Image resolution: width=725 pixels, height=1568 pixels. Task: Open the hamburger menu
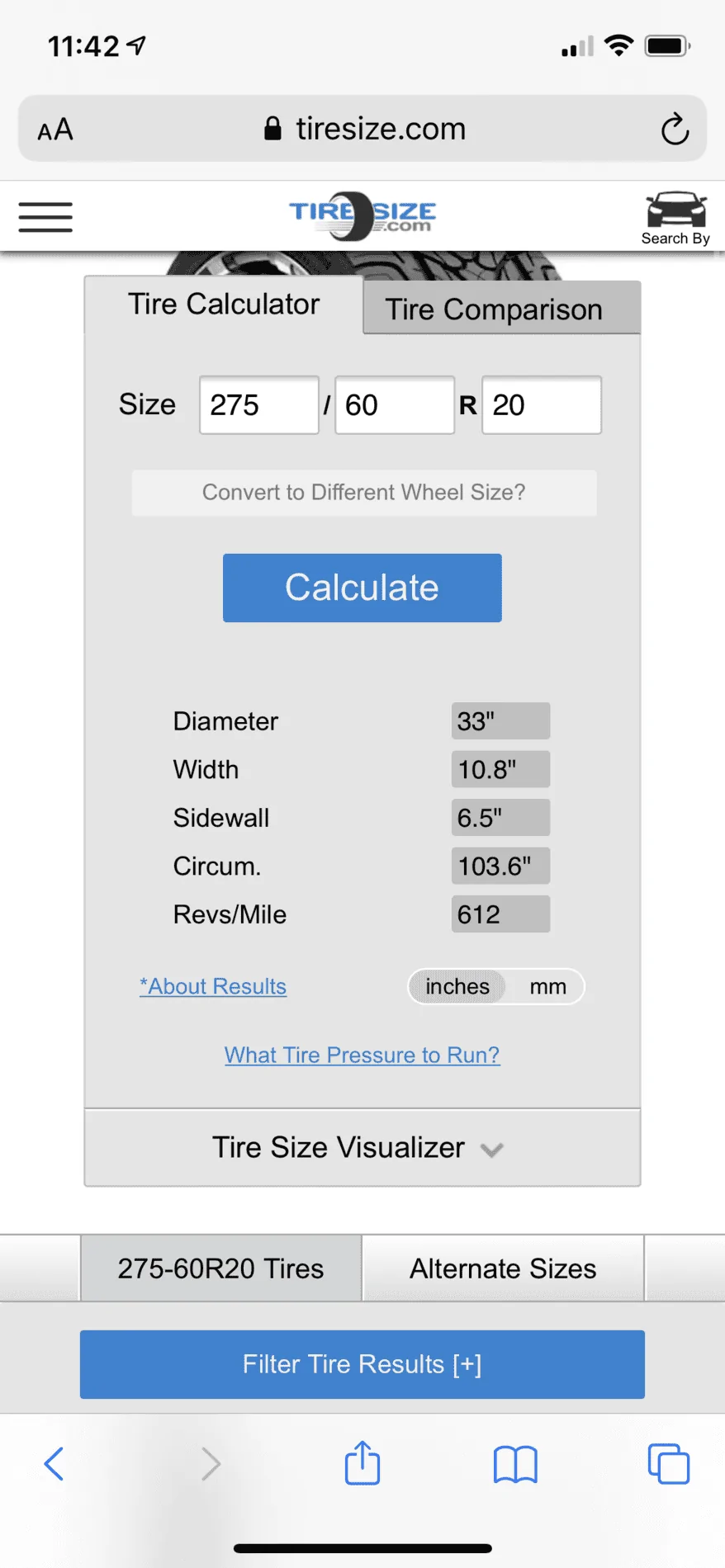pyautogui.click(x=45, y=217)
